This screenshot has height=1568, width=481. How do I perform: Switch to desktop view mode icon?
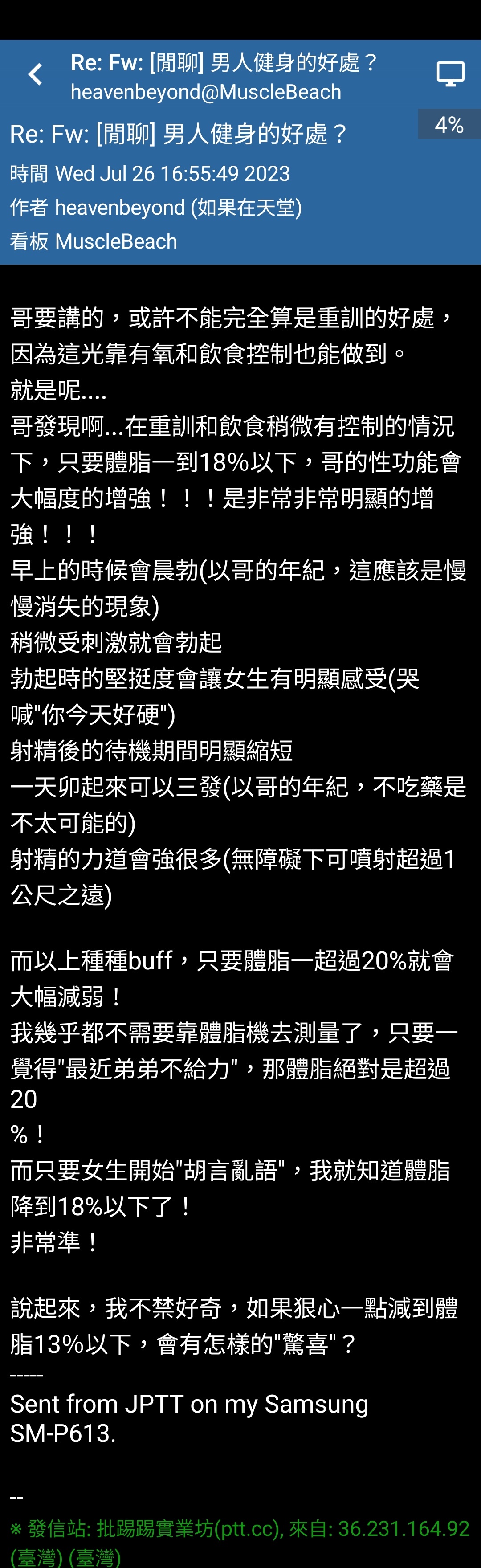point(450,74)
